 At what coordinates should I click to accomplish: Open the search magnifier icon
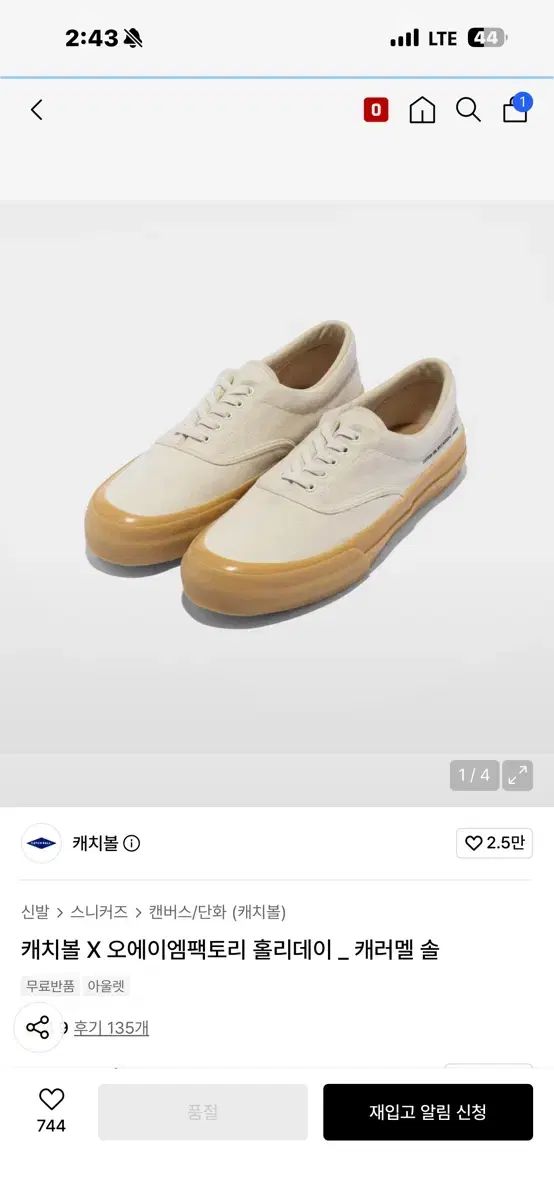tap(468, 110)
